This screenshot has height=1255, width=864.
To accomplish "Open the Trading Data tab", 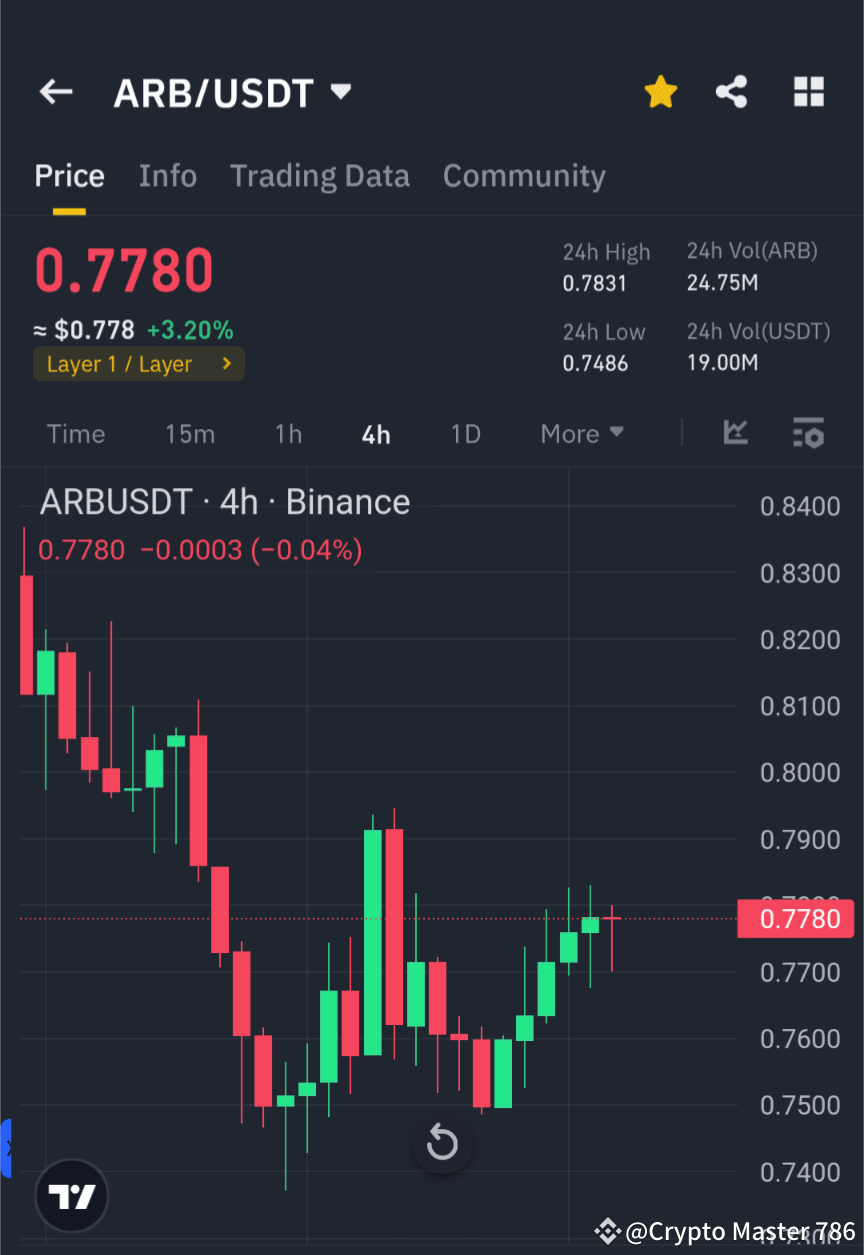I will click(x=320, y=176).
